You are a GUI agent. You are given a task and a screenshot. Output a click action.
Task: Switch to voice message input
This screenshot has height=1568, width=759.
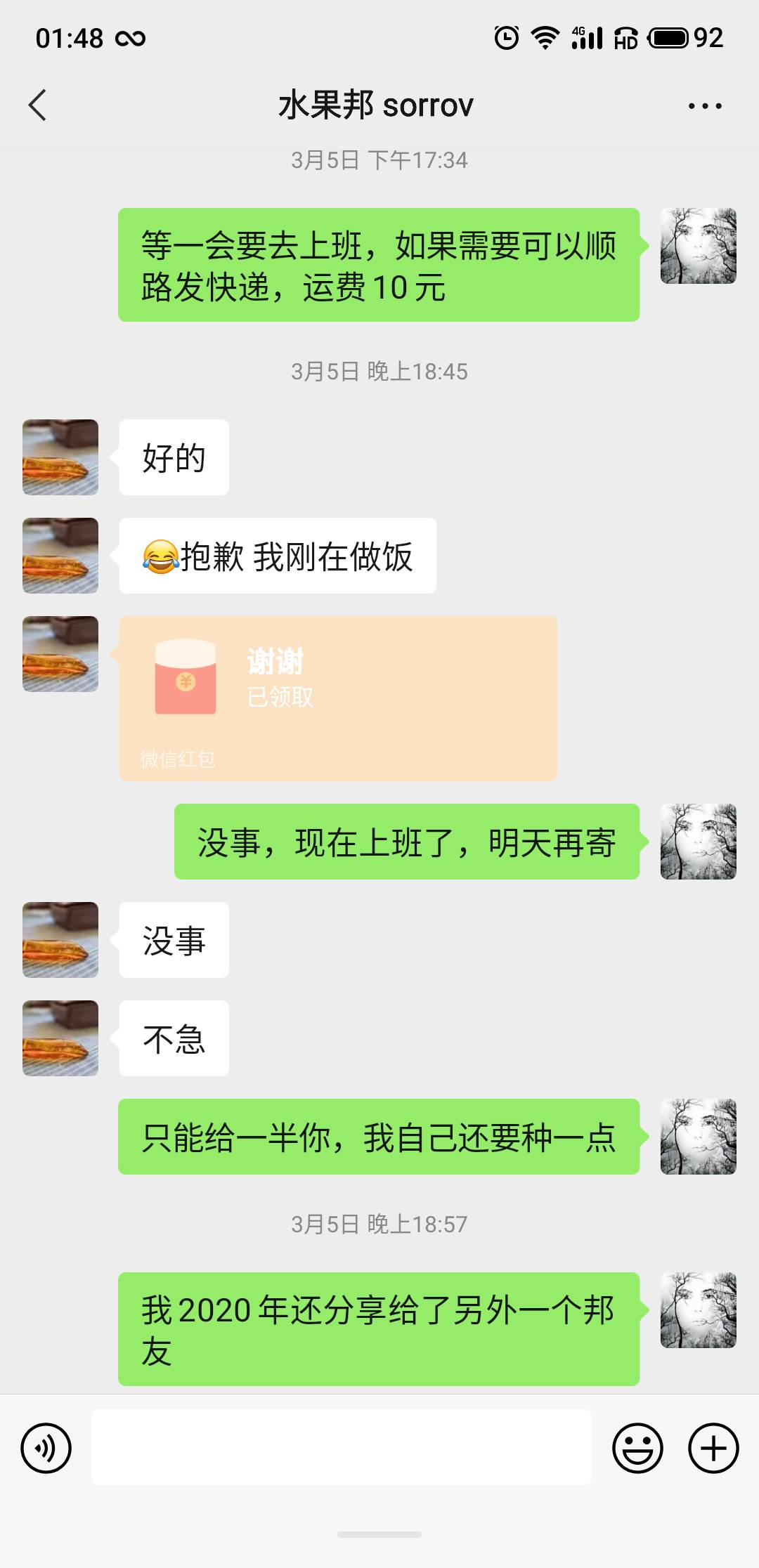click(46, 1448)
